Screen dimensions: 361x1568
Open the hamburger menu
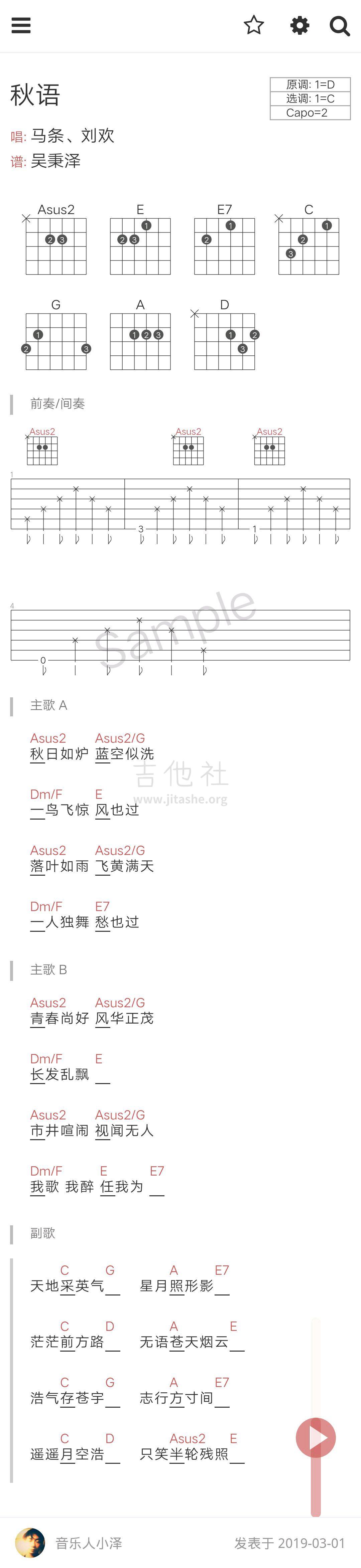point(21,26)
